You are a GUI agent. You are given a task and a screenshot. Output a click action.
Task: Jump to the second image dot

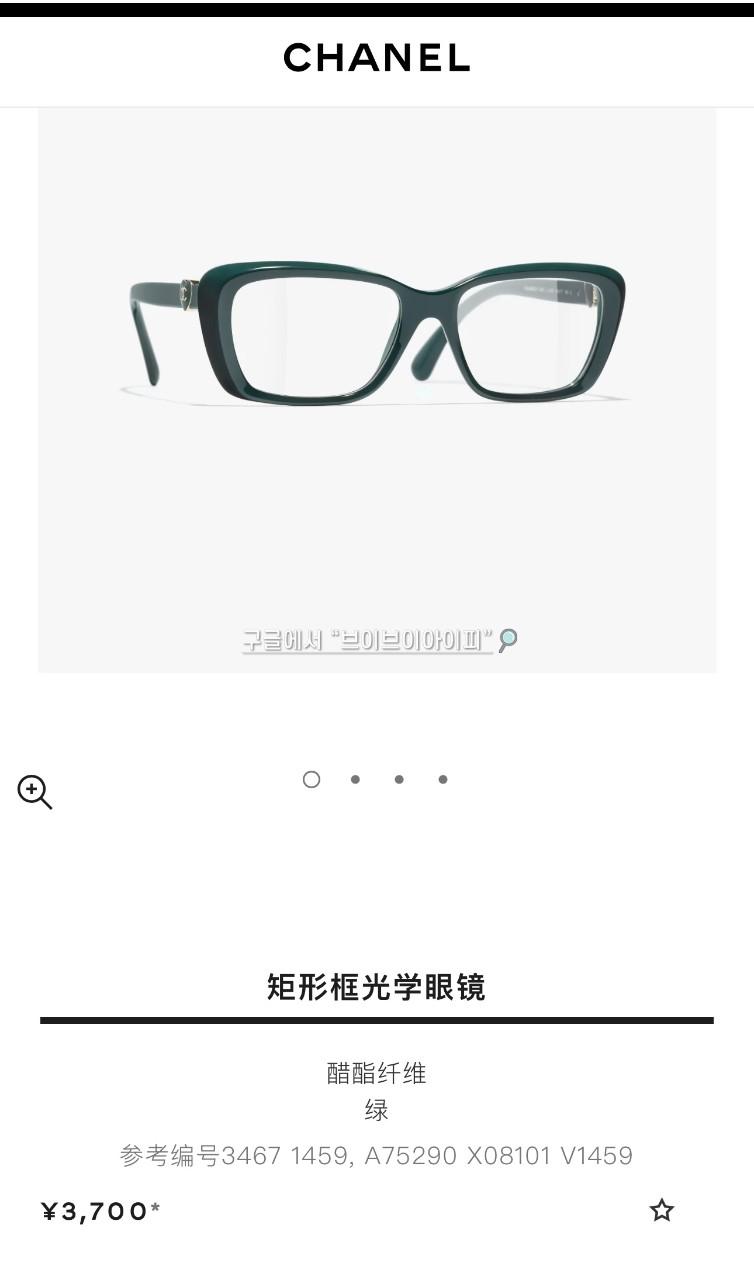[x=355, y=779]
